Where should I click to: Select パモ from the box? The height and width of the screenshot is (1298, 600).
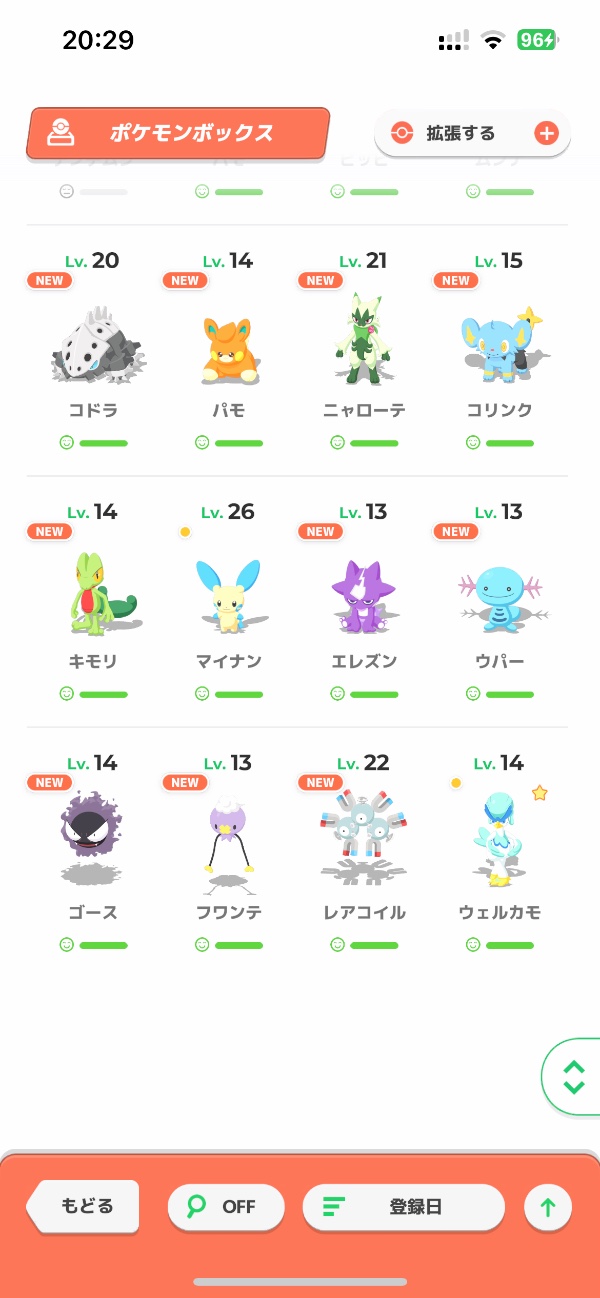[229, 345]
